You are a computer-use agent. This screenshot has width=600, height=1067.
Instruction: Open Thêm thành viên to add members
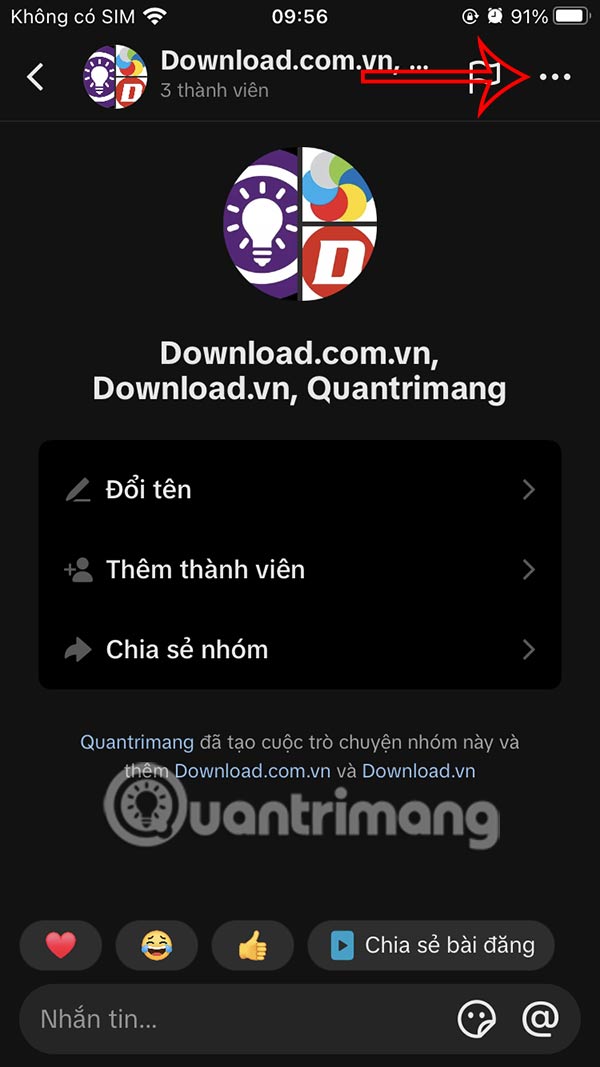300,570
